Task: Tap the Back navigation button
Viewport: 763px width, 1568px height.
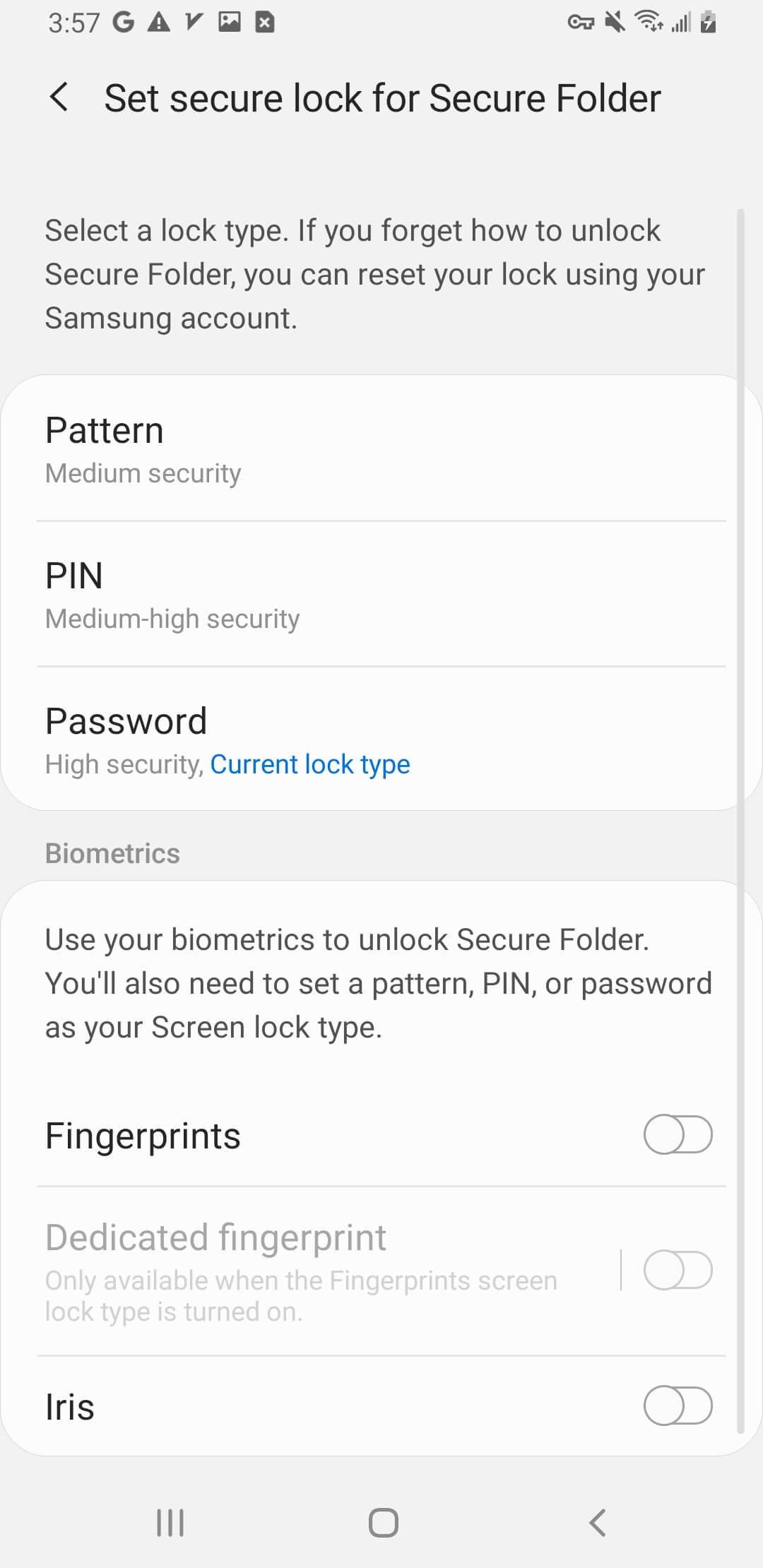Action: 597,1523
